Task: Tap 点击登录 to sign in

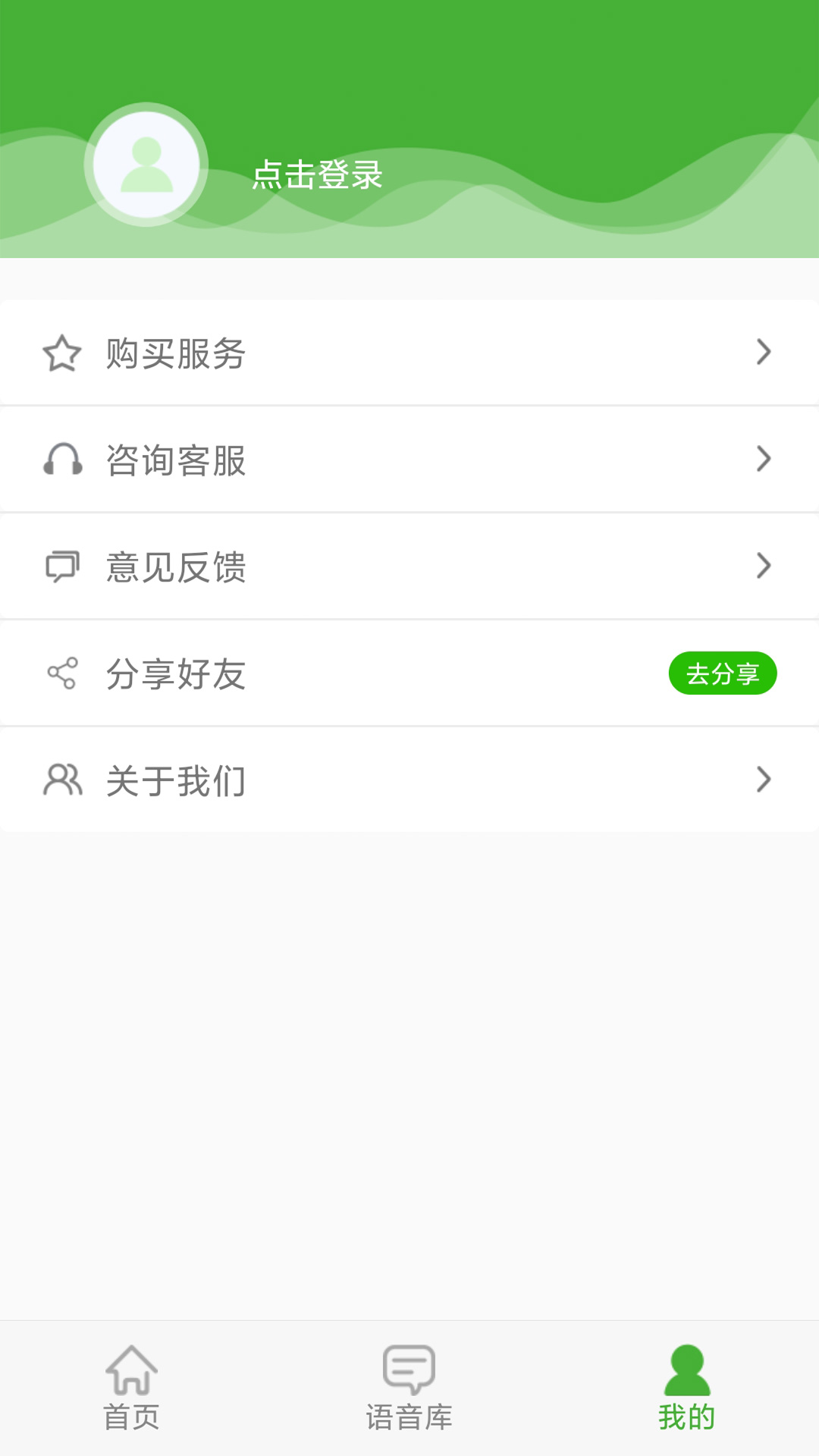Action: (x=317, y=175)
